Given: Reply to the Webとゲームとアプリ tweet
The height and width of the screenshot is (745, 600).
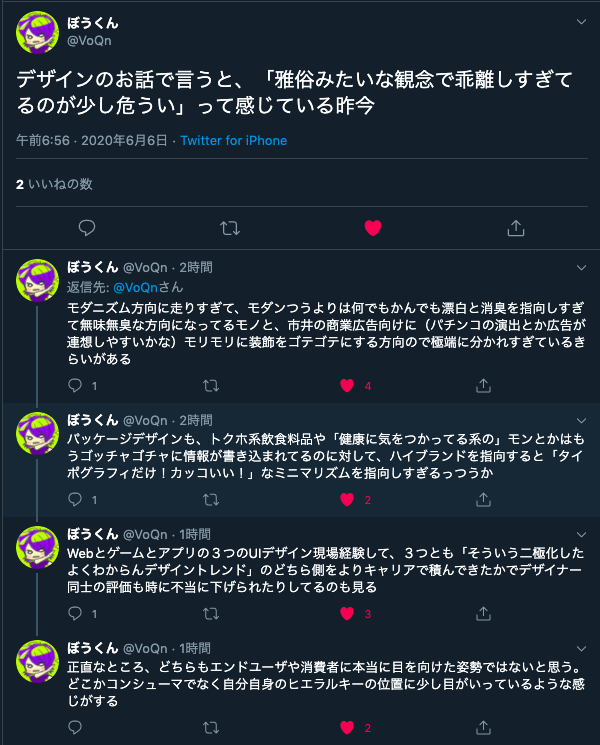Looking at the screenshot, I should (x=76, y=613).
